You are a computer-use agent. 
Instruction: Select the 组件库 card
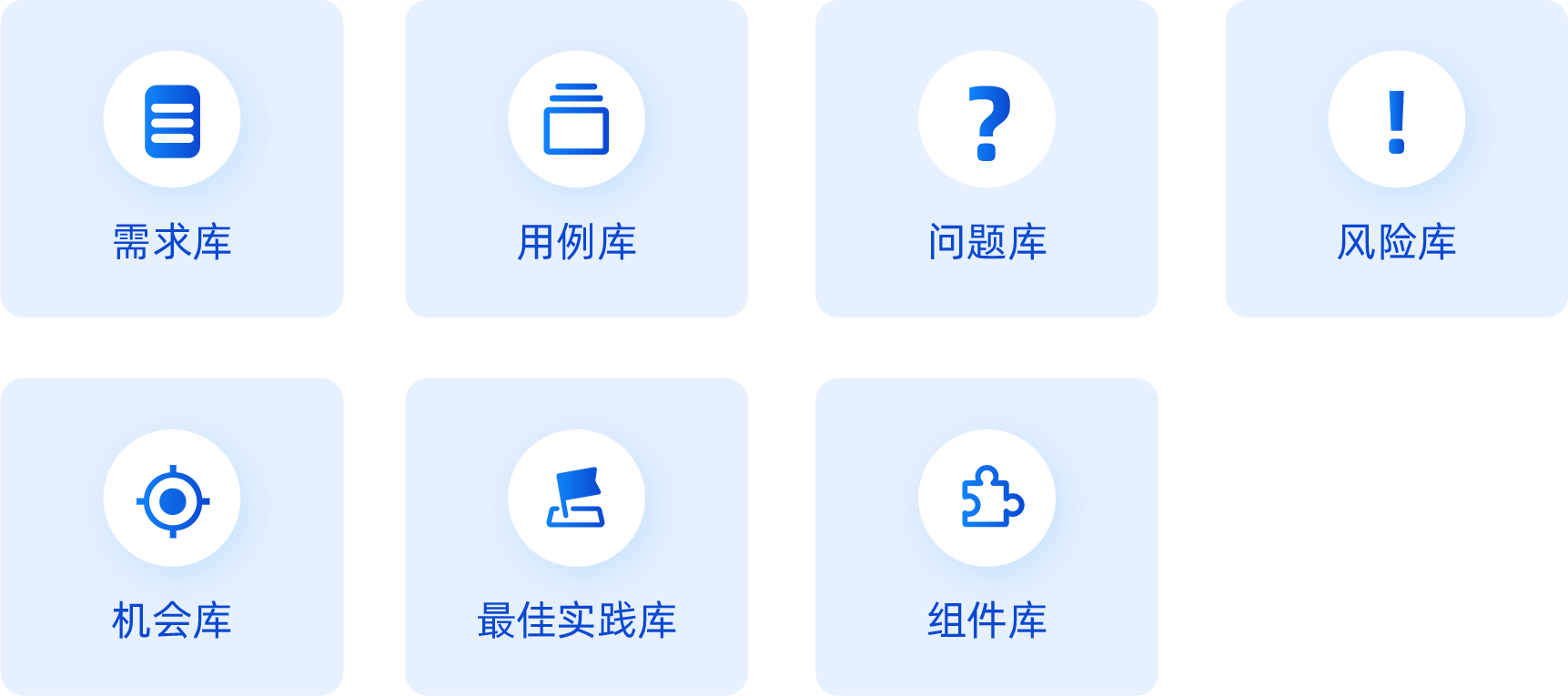pos(986,537)
